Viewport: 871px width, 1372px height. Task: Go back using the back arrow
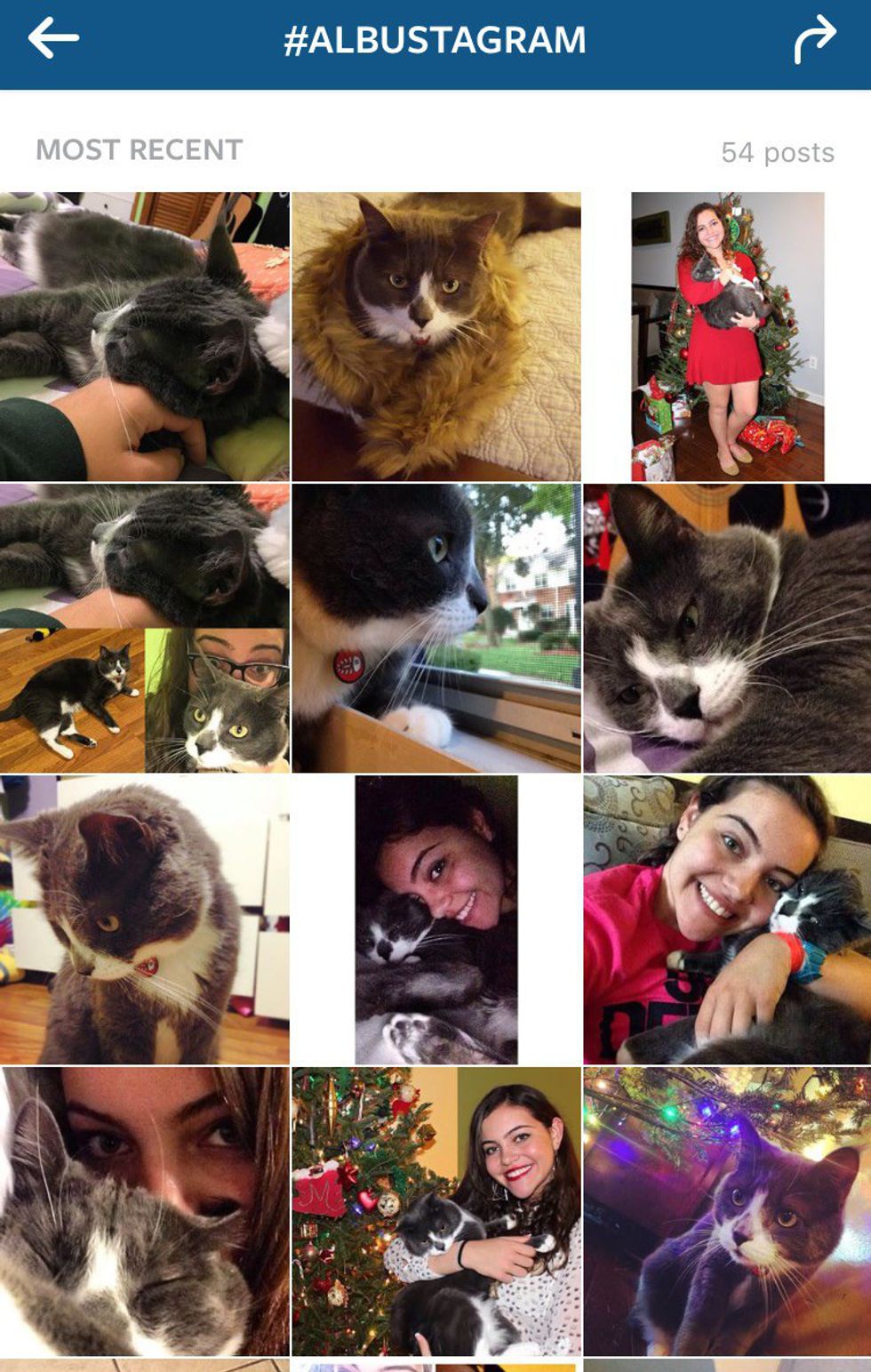tap(53, 39)
